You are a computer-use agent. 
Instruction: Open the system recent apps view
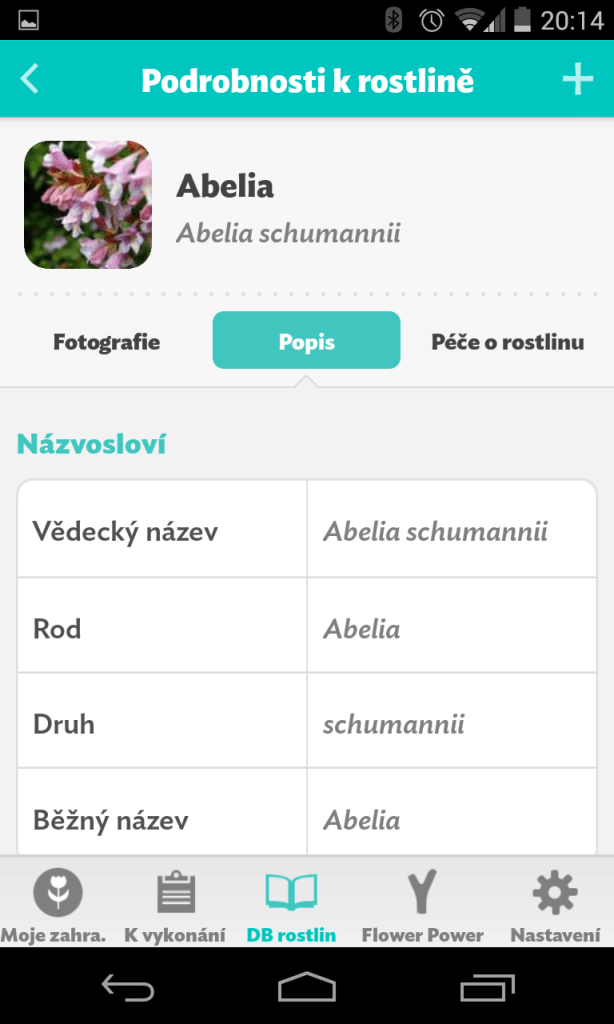(487, 987)
